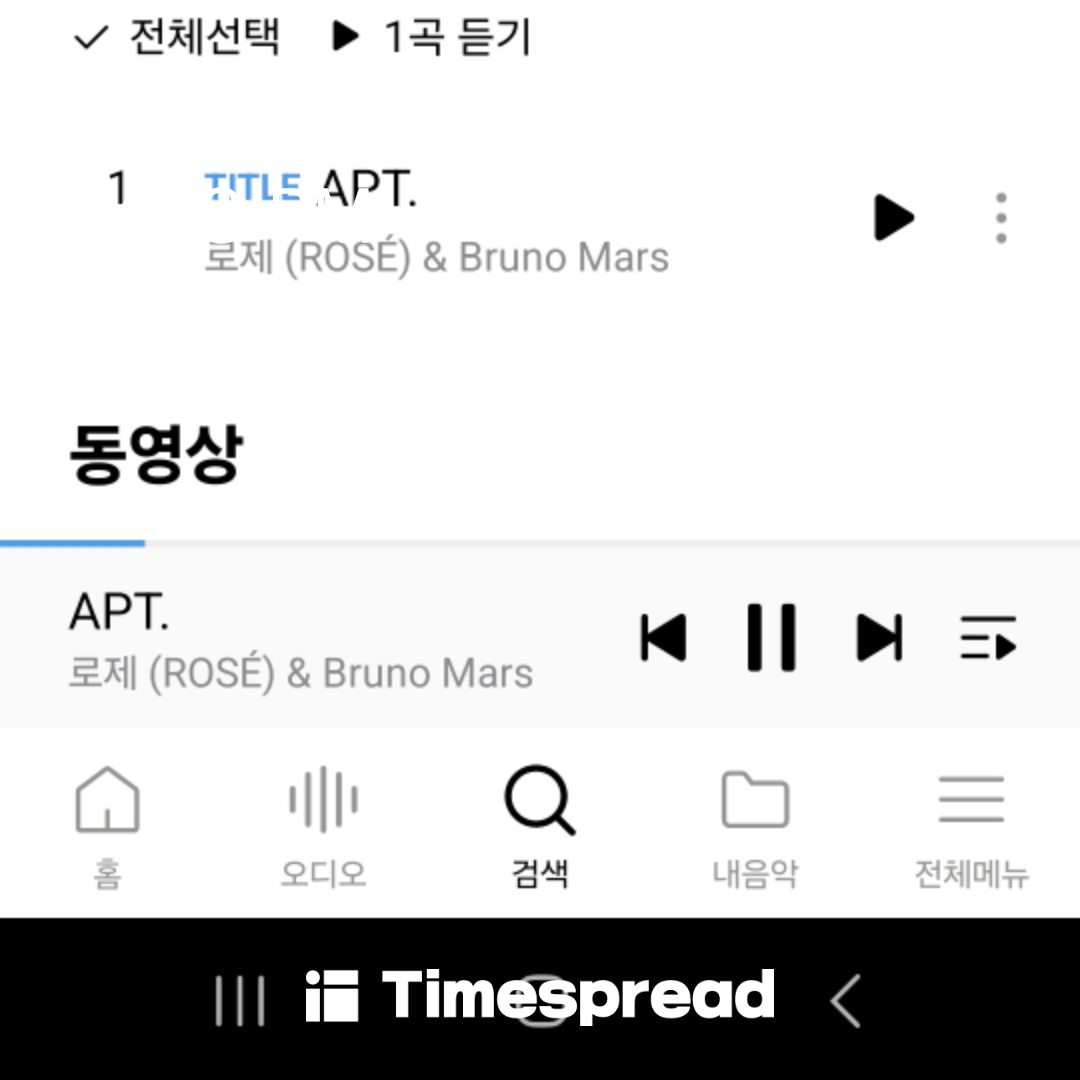The height and width of the screenshot is (1080, 1080).
Task: Skip to the previous track in mini player
Action: pos(663,638)
